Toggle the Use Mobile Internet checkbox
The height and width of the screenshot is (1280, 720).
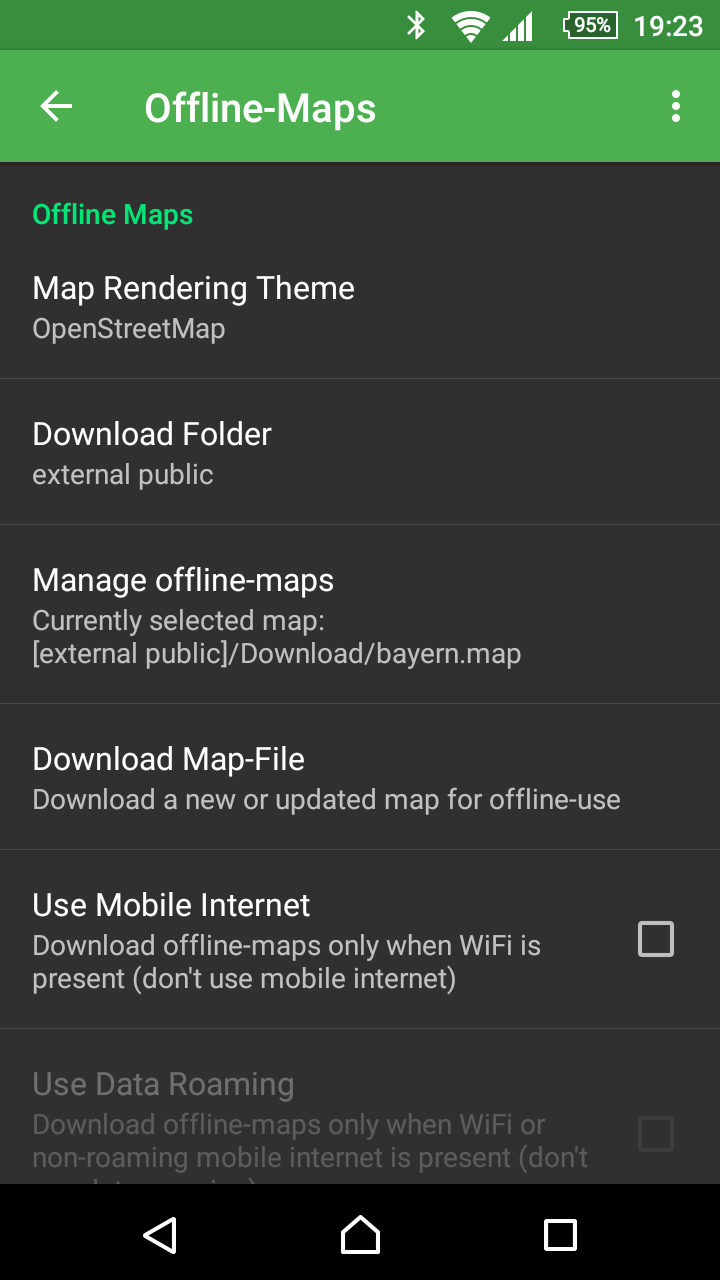tap(656, 939)
